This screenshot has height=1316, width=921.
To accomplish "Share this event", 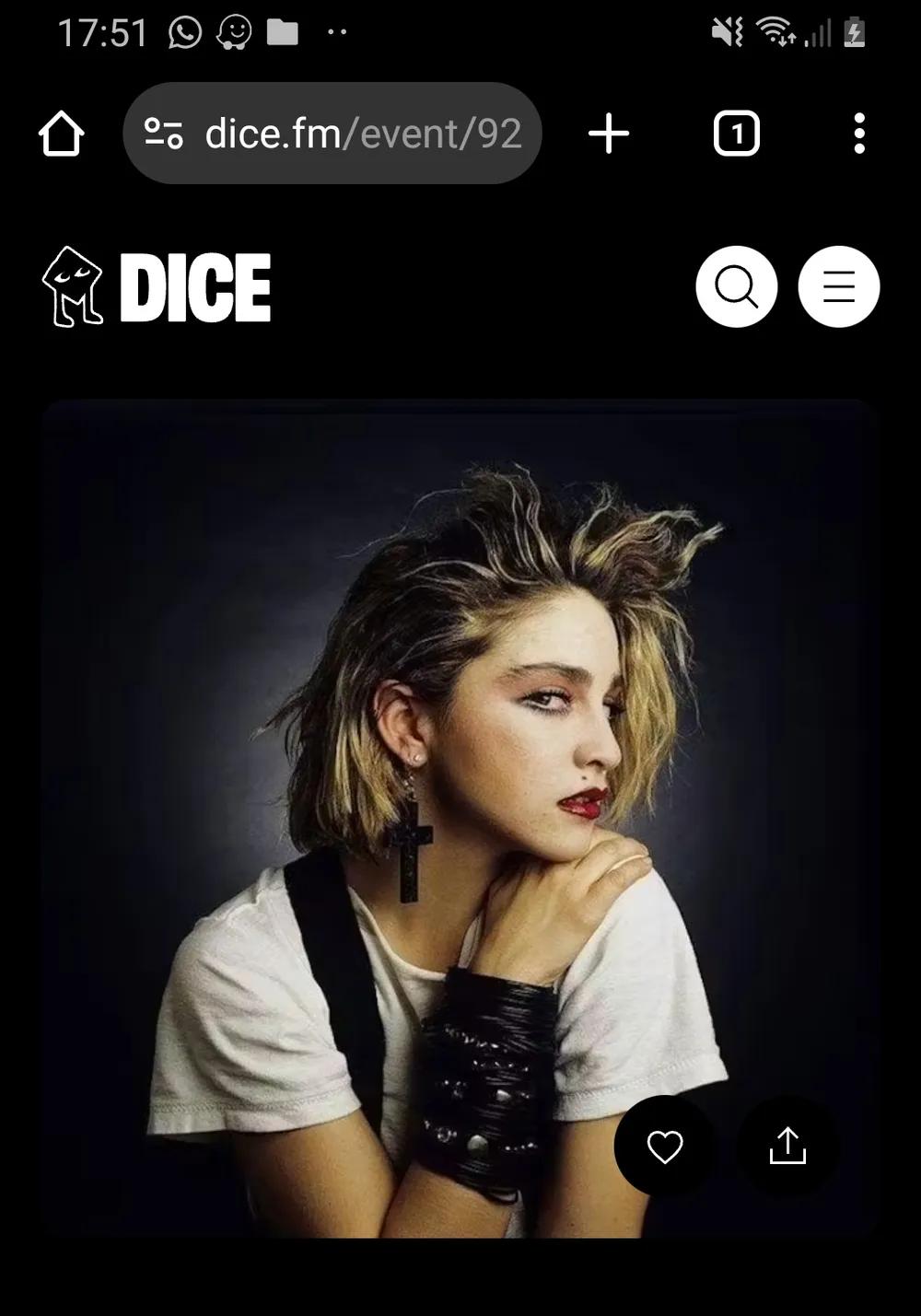I will point(787,1147).
